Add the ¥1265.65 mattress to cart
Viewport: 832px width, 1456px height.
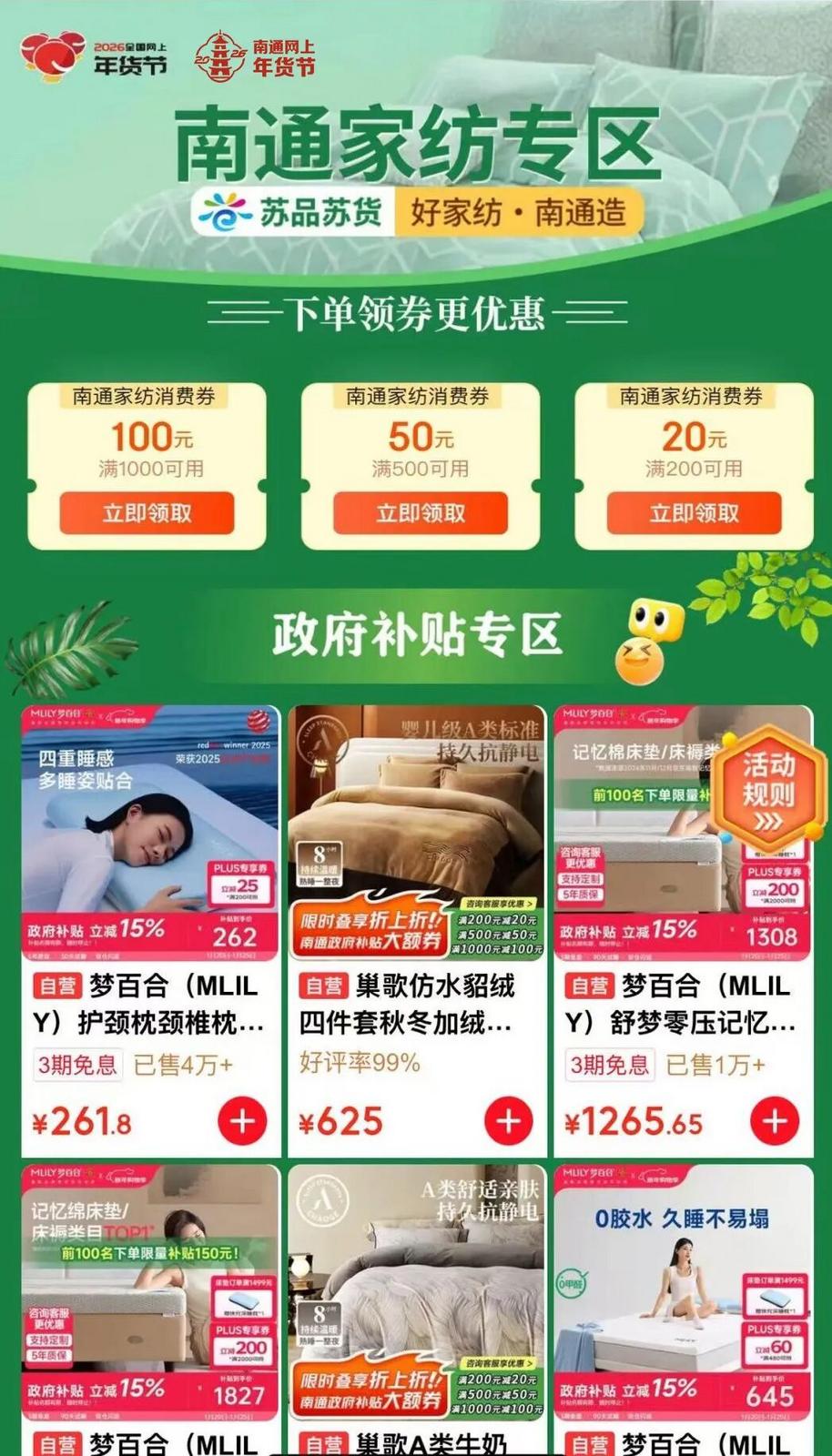(x=774, y=1120)
